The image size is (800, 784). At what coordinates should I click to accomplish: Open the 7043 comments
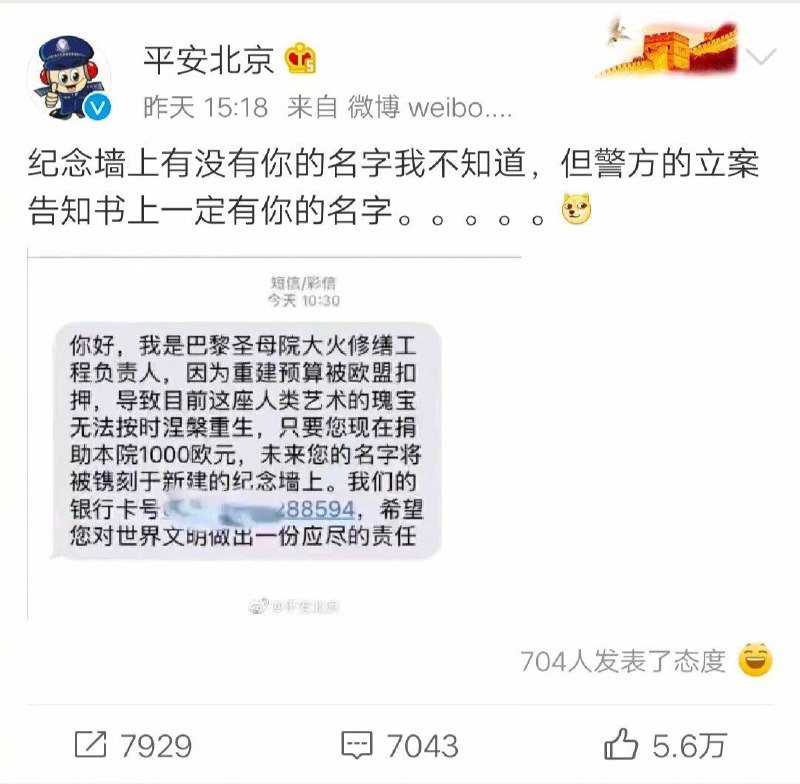pyautogui.click(x=399, y=745)
